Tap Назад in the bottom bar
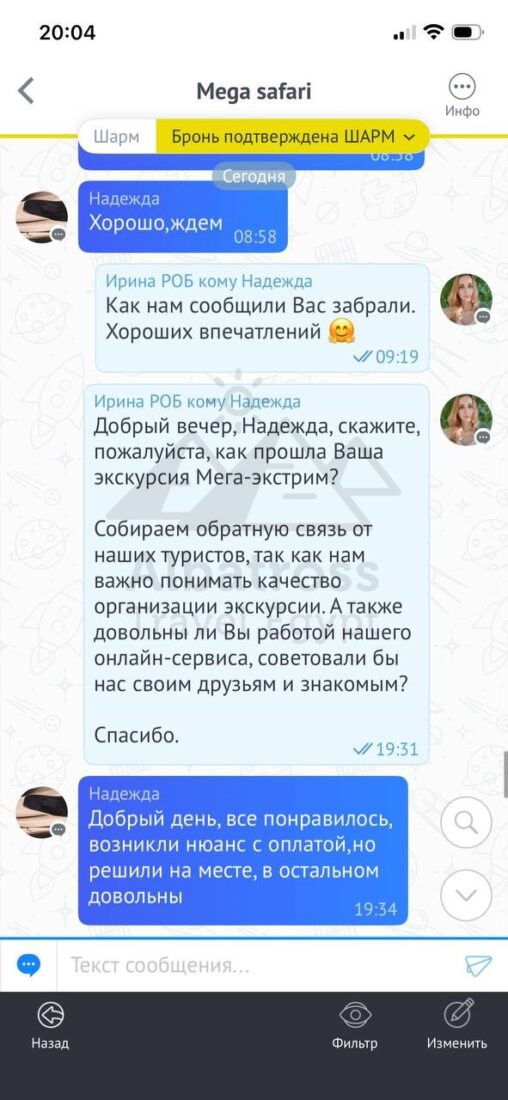This screenshot has height=1100, width=508. pos(51,1026)
